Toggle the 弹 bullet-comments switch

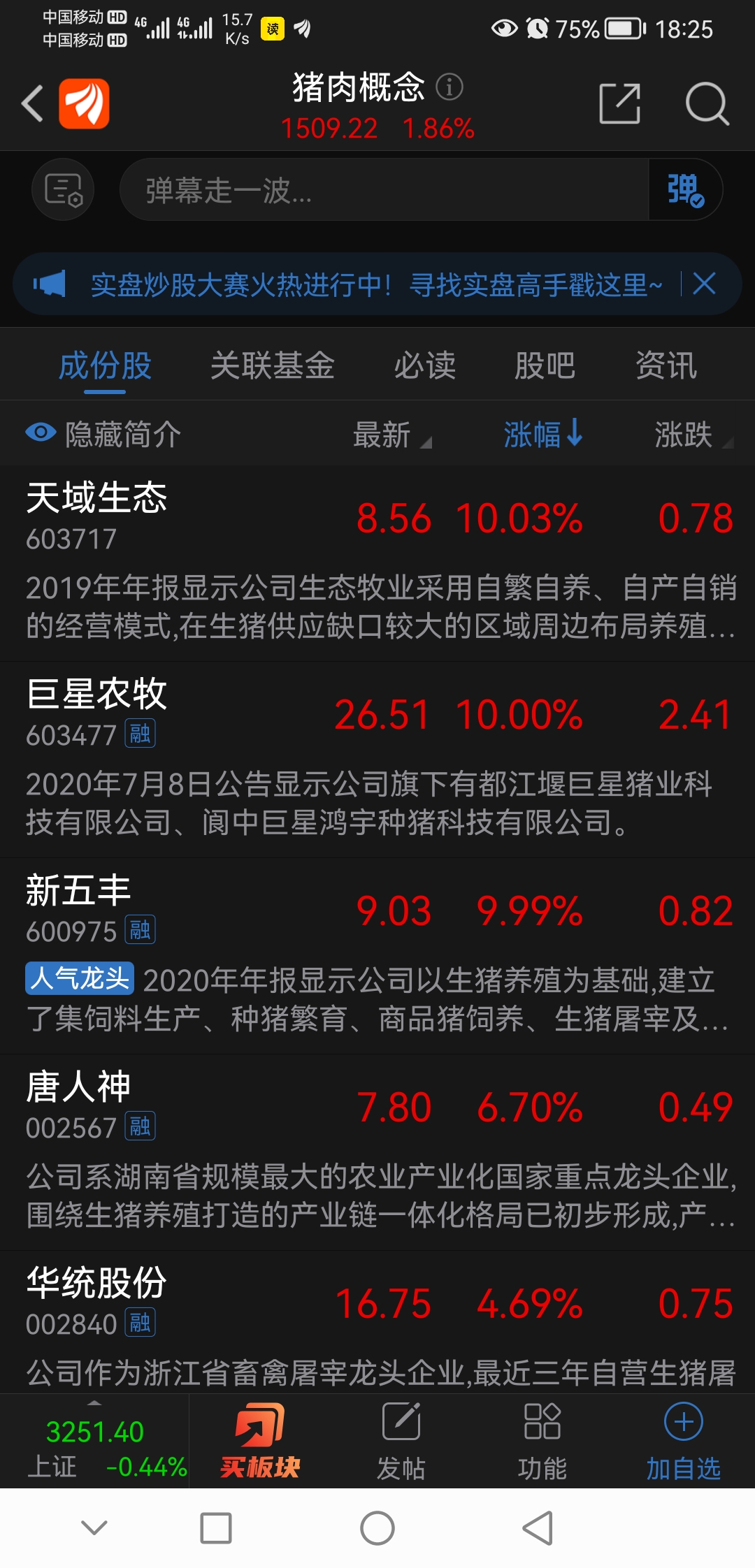(685, 189)
